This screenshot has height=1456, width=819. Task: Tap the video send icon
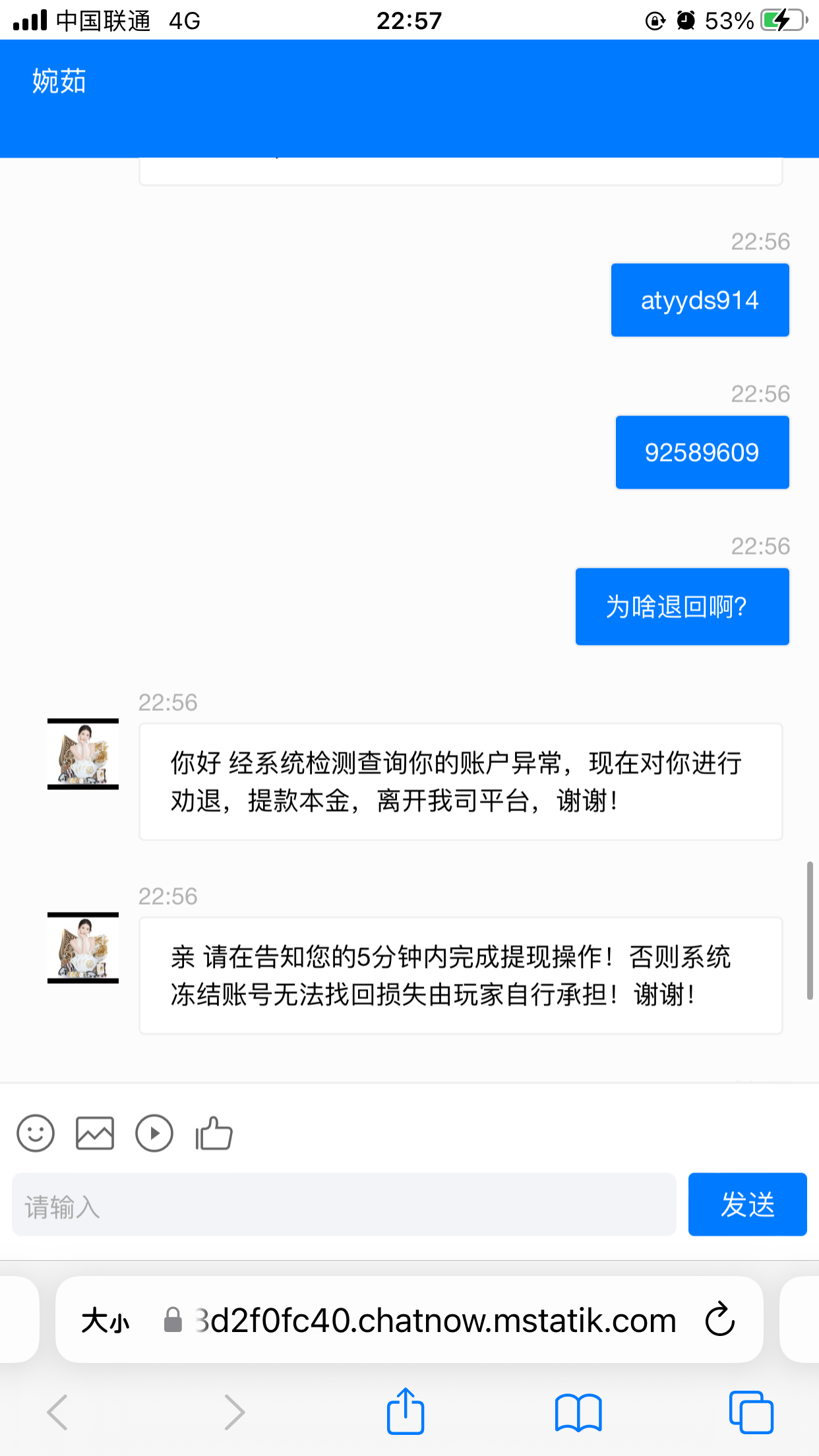[x=154, y=1133]
